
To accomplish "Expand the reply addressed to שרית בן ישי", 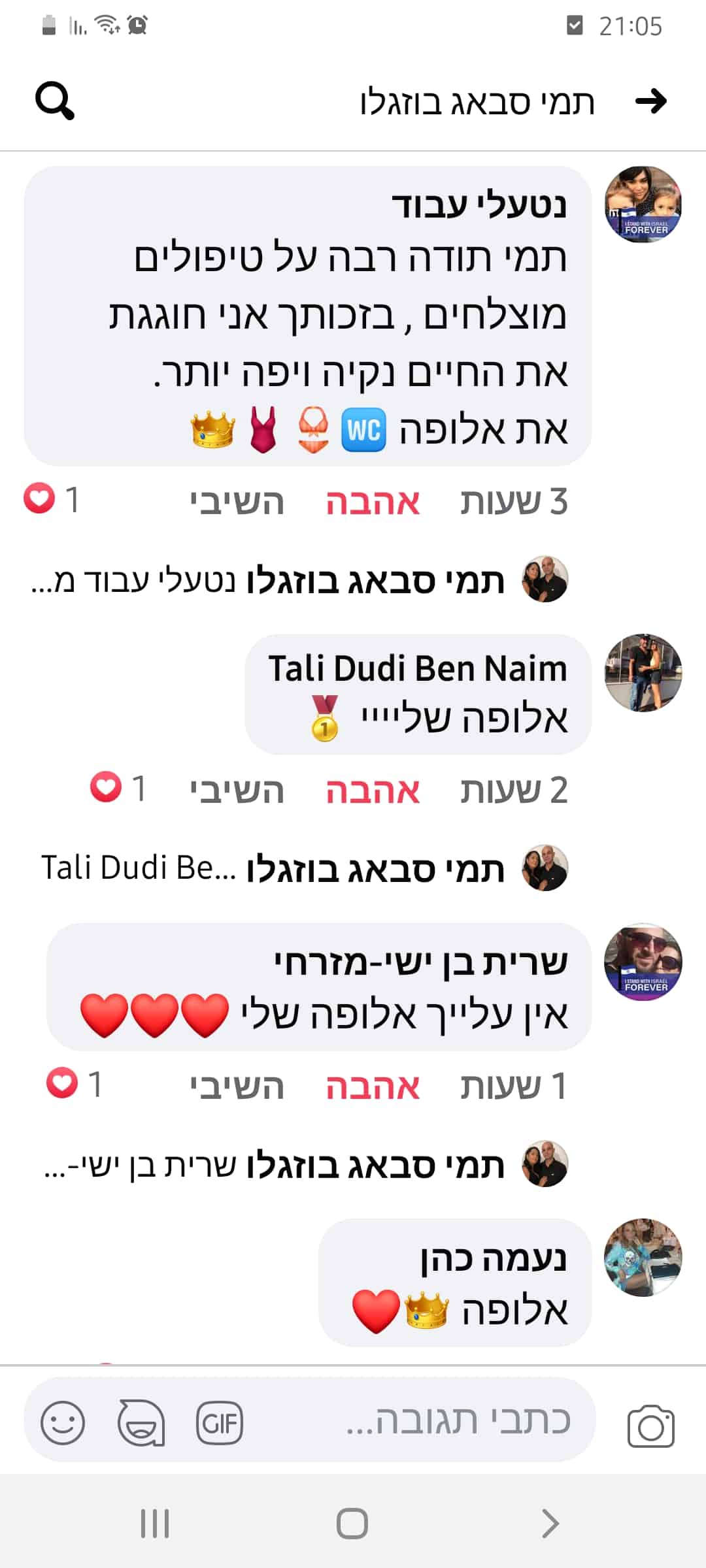I will [305, 1165].
